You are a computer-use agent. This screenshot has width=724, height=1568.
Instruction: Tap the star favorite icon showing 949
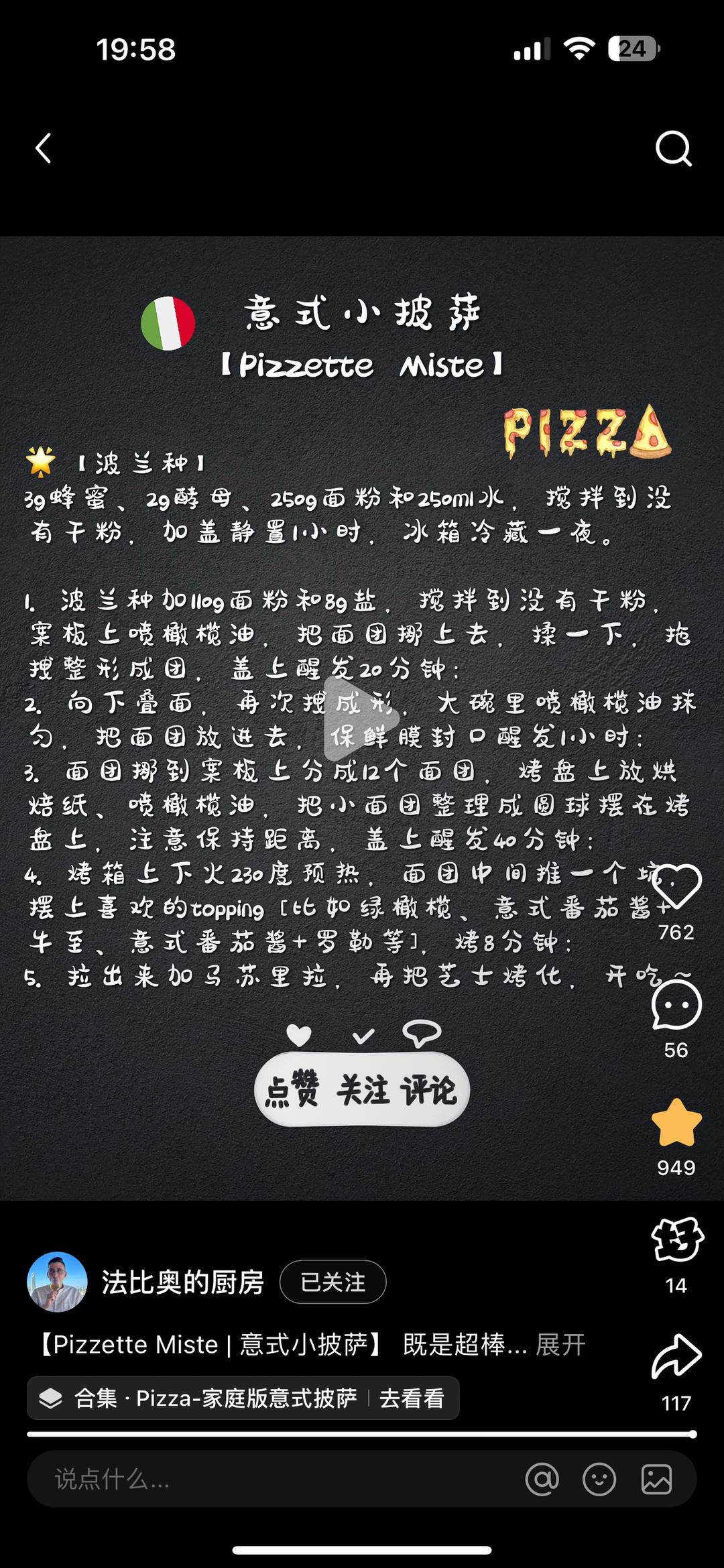point(676,1123)
